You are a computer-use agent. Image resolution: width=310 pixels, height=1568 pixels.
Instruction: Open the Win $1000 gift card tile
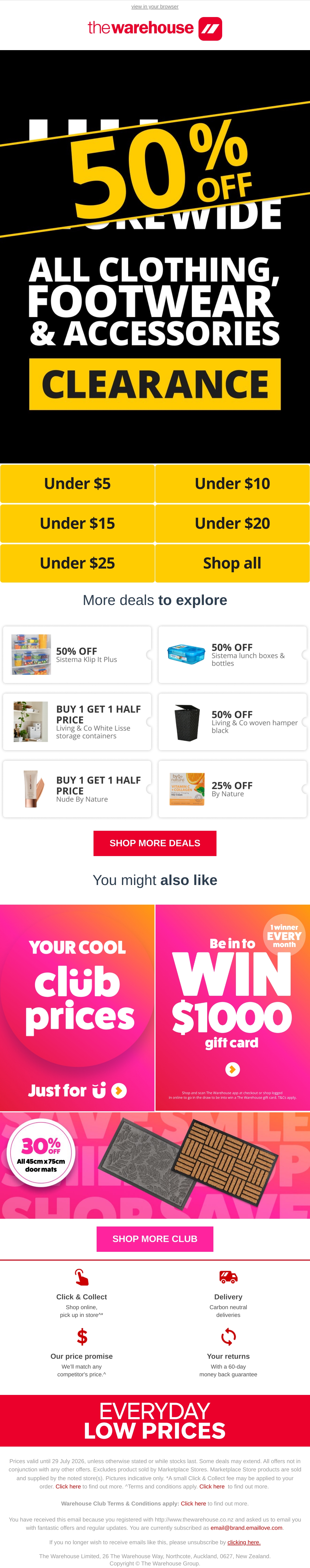pyautogui.click(x=233, y=1007)
